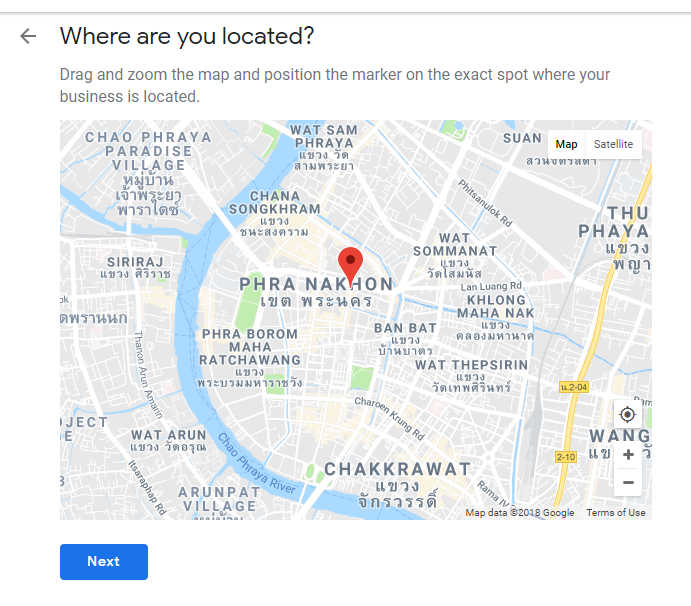
Task: Open the Terms of Use link
Action: coord(615,513)
